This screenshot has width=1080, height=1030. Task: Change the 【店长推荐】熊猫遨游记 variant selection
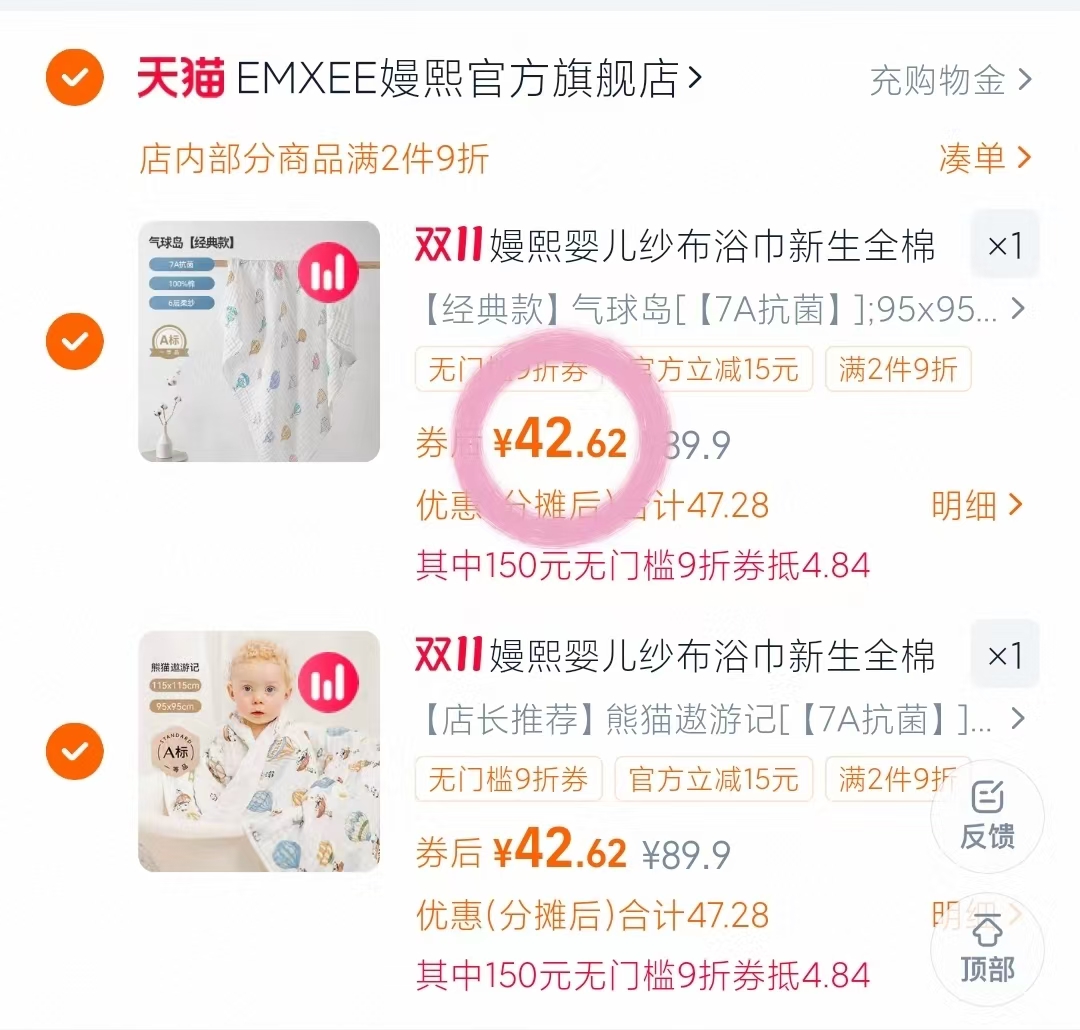720,720
